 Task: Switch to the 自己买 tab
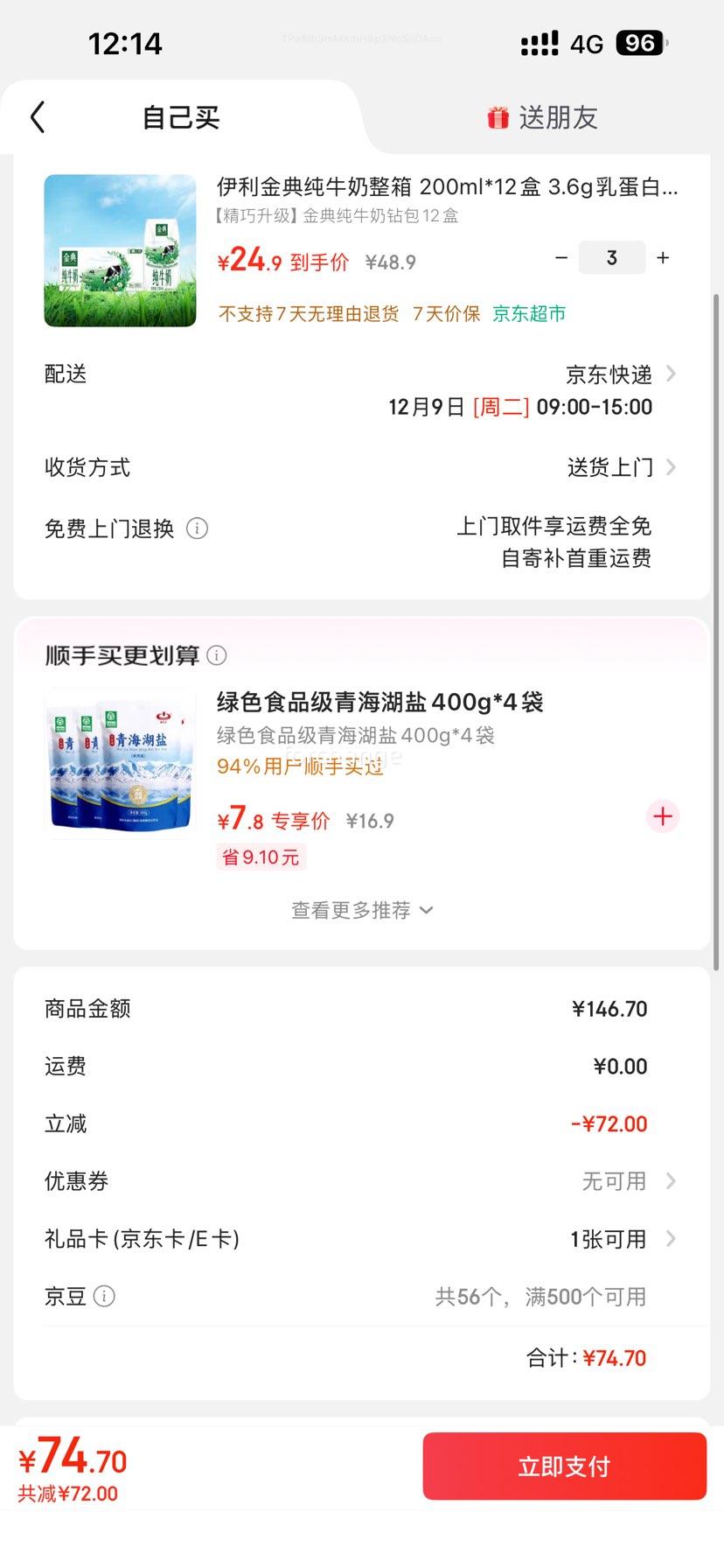[182, 116]
